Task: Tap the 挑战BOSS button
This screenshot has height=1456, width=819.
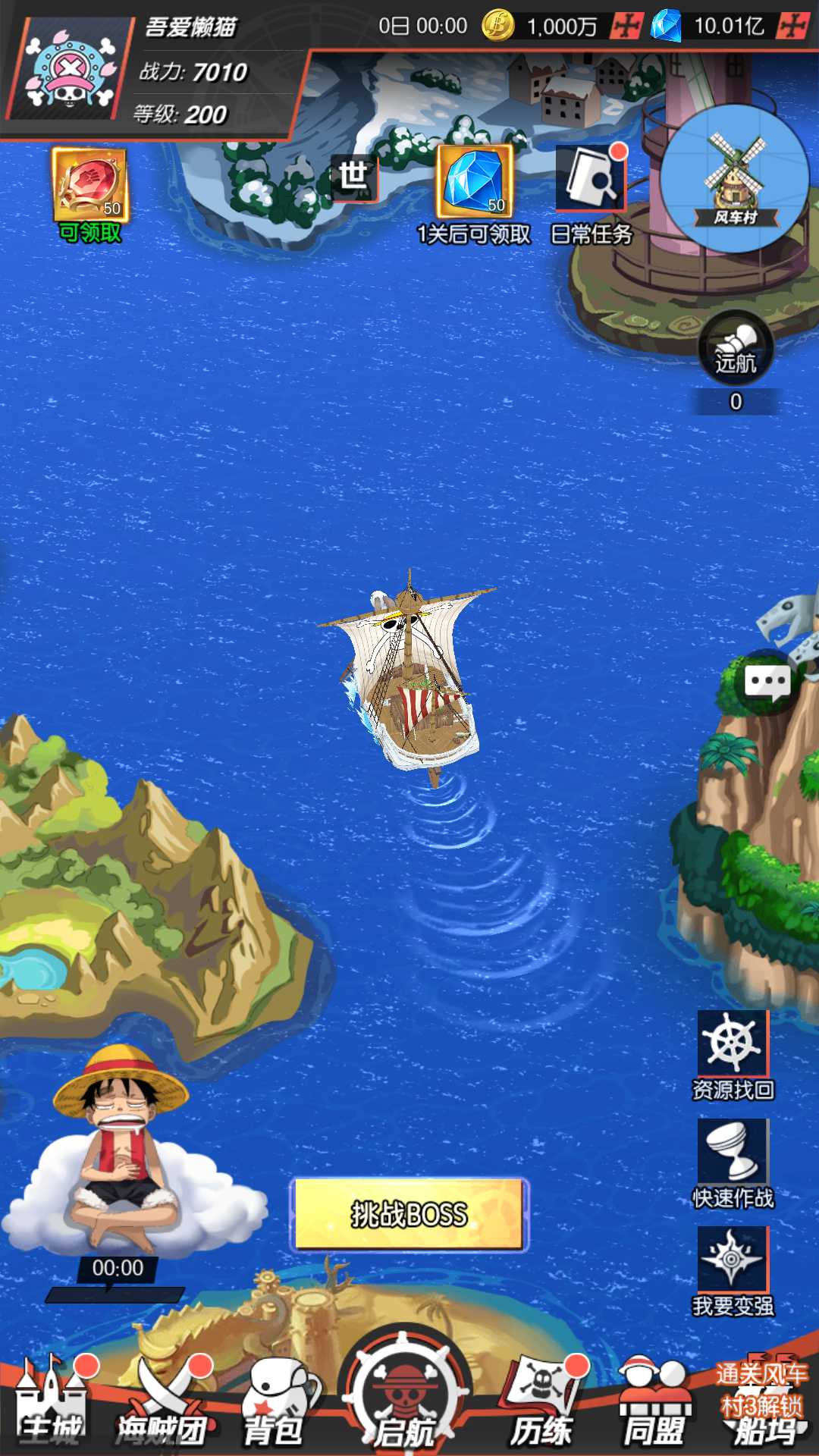Action: pyautogui.click(x=408, y=1214)
